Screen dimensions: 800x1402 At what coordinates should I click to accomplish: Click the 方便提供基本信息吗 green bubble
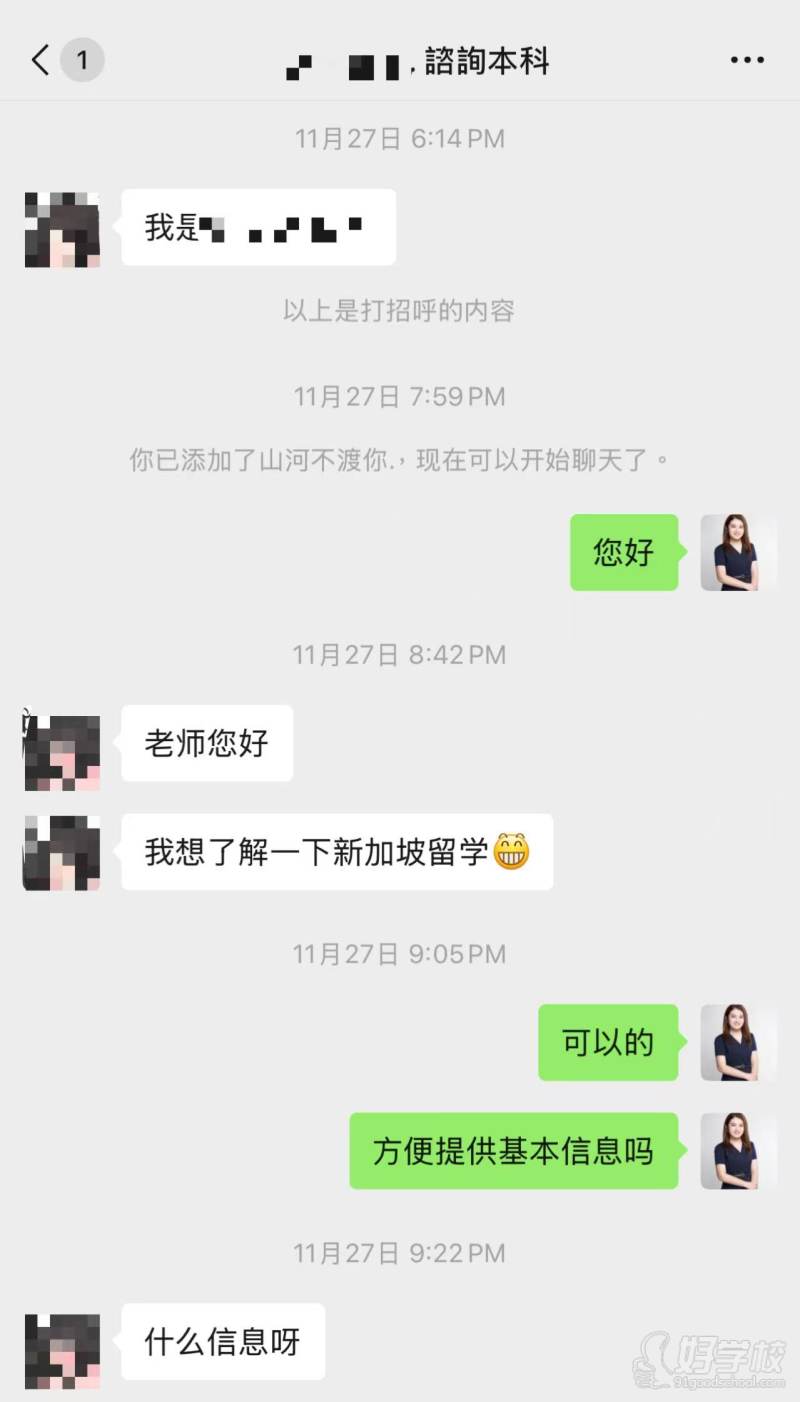pos(513,1151)
